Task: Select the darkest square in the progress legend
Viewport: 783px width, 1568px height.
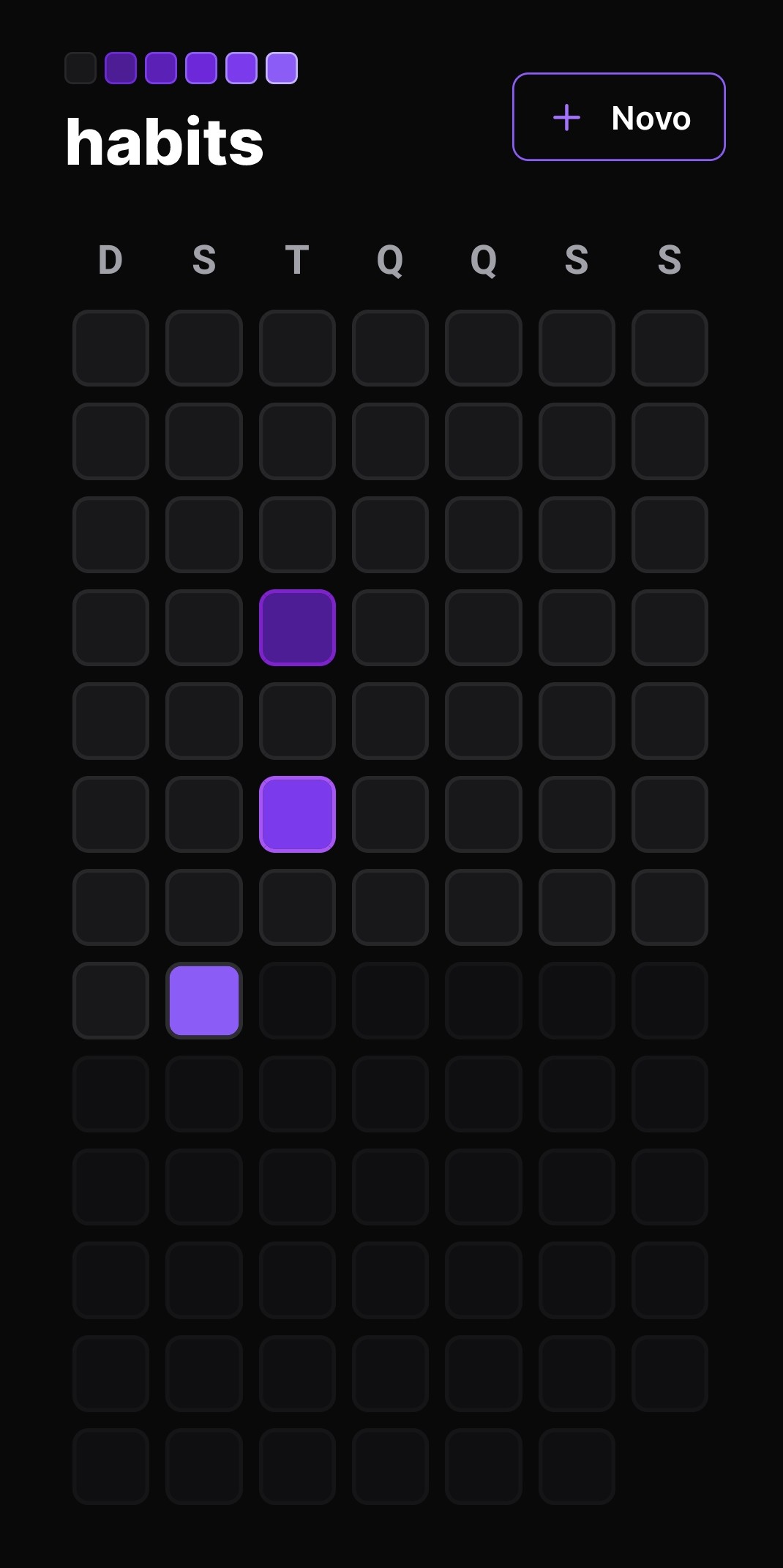Action: [80, 68]
